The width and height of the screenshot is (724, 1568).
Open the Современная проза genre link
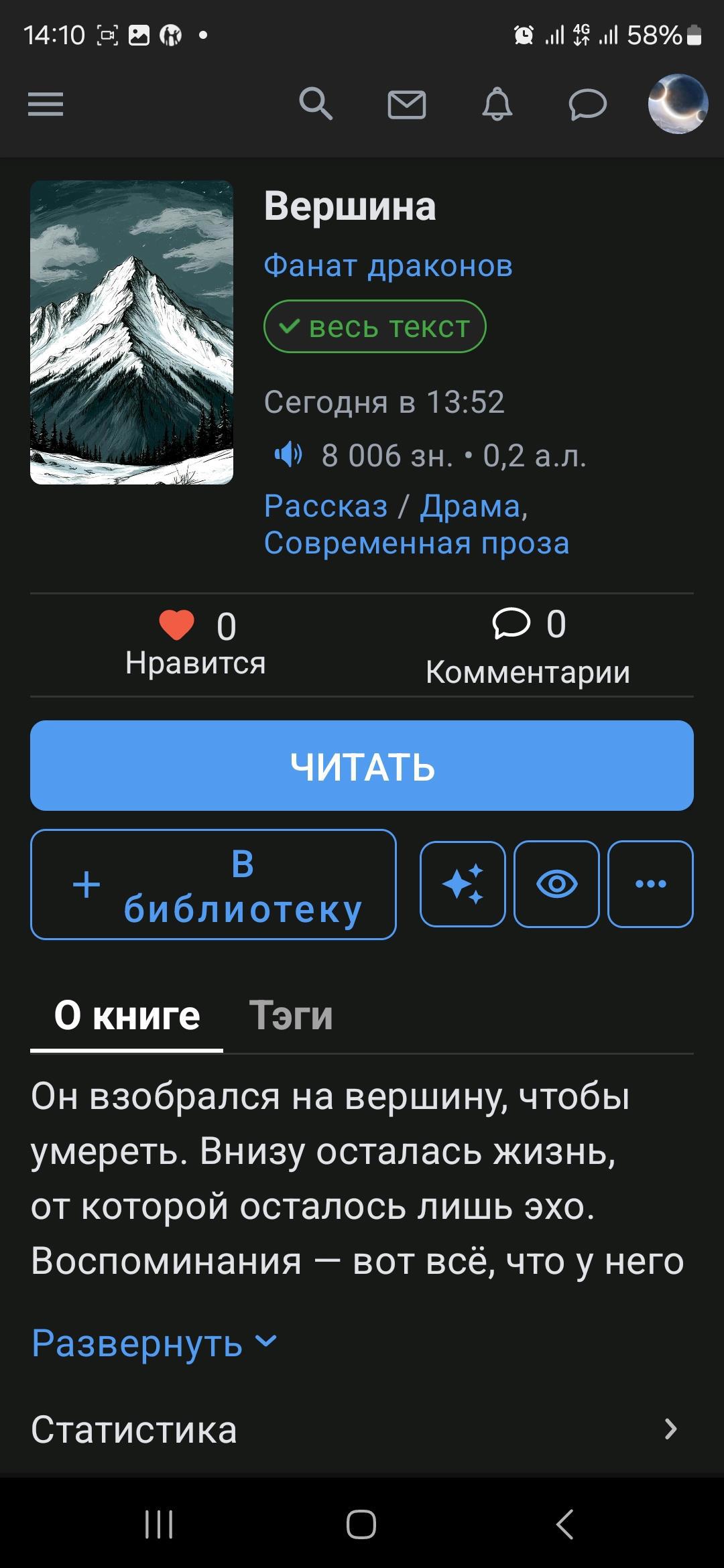(416, 543)
